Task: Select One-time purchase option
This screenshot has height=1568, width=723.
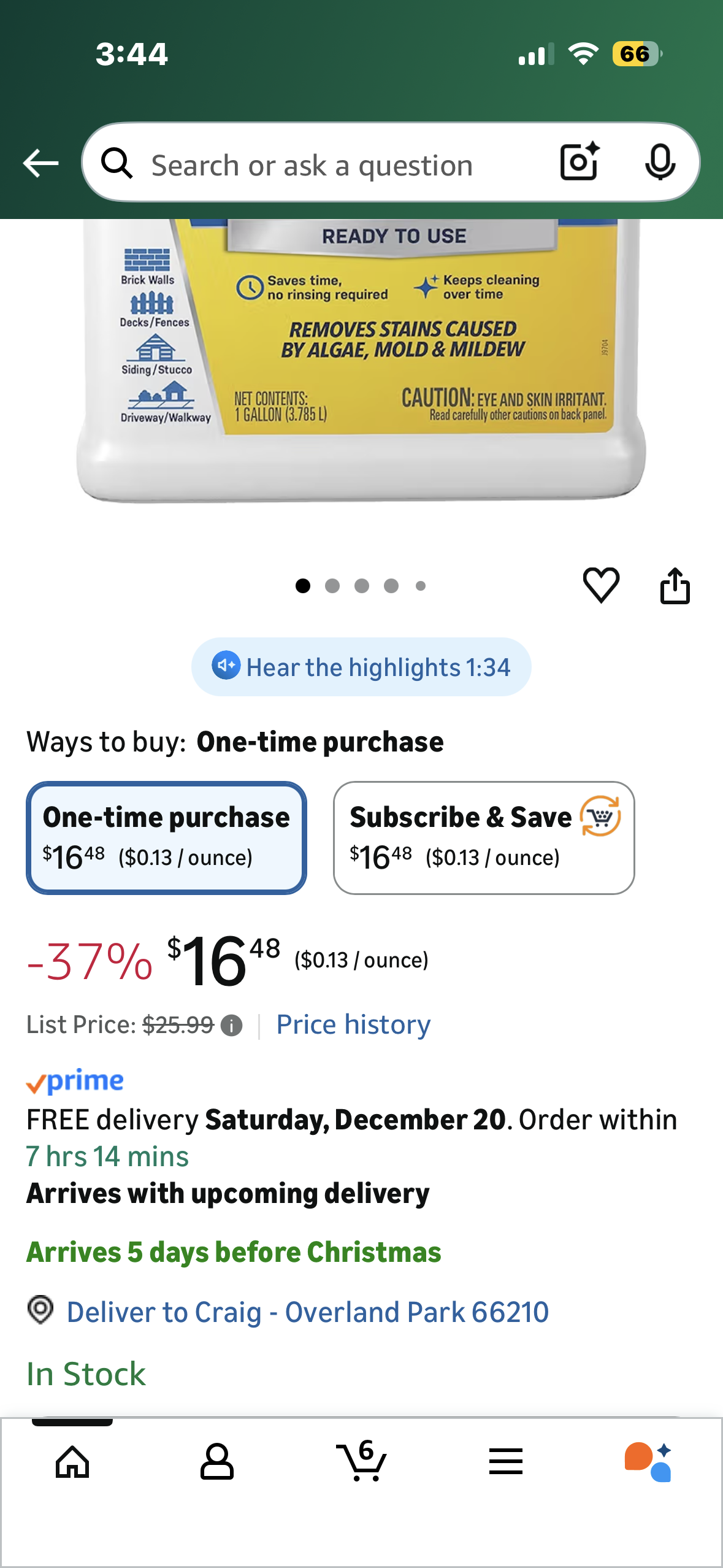Action: [166, 837]
